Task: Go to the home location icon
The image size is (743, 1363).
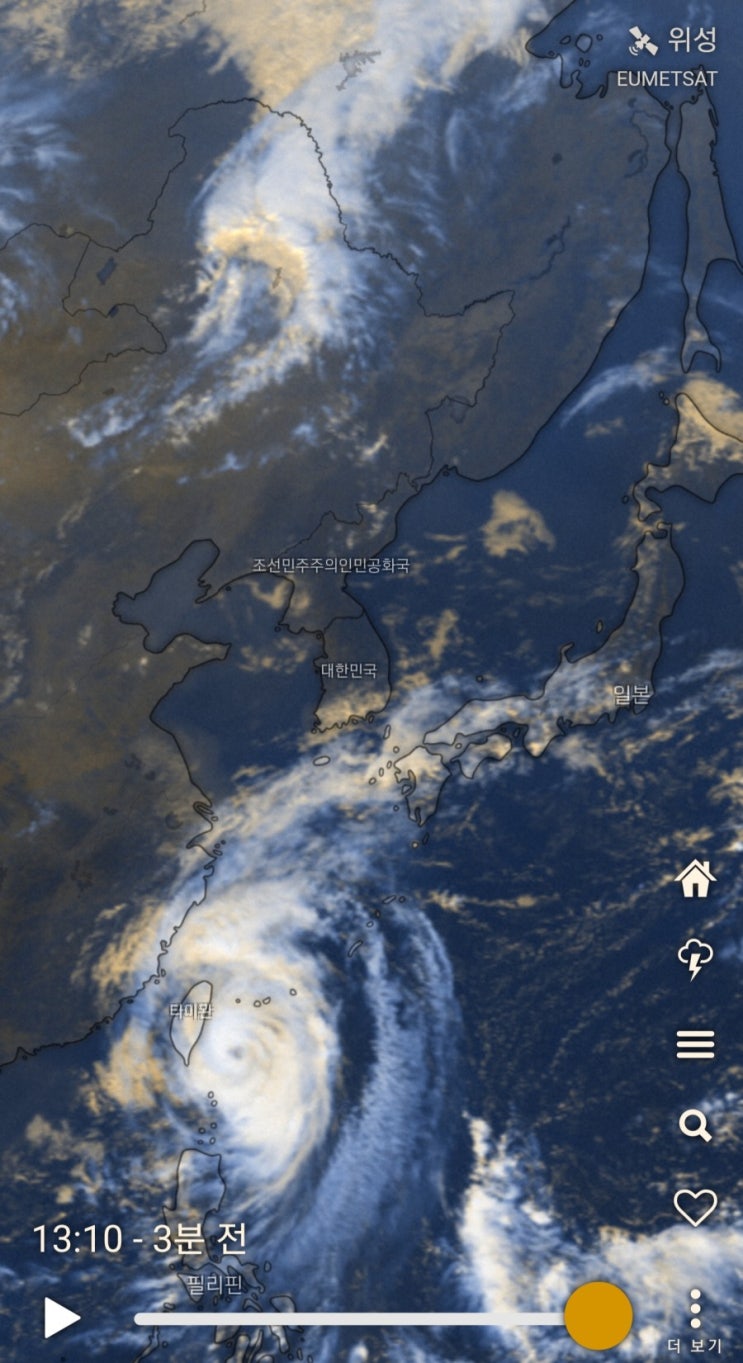Action: coord(695,879)
